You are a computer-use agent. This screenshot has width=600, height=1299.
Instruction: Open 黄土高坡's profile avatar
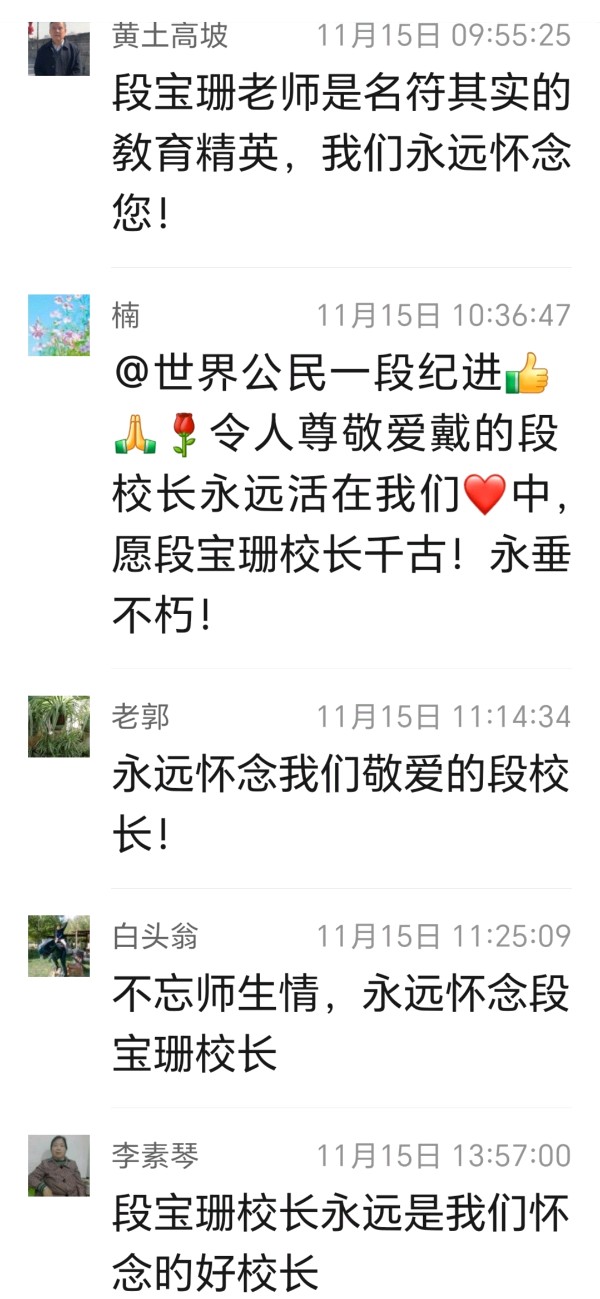(58, 46)
